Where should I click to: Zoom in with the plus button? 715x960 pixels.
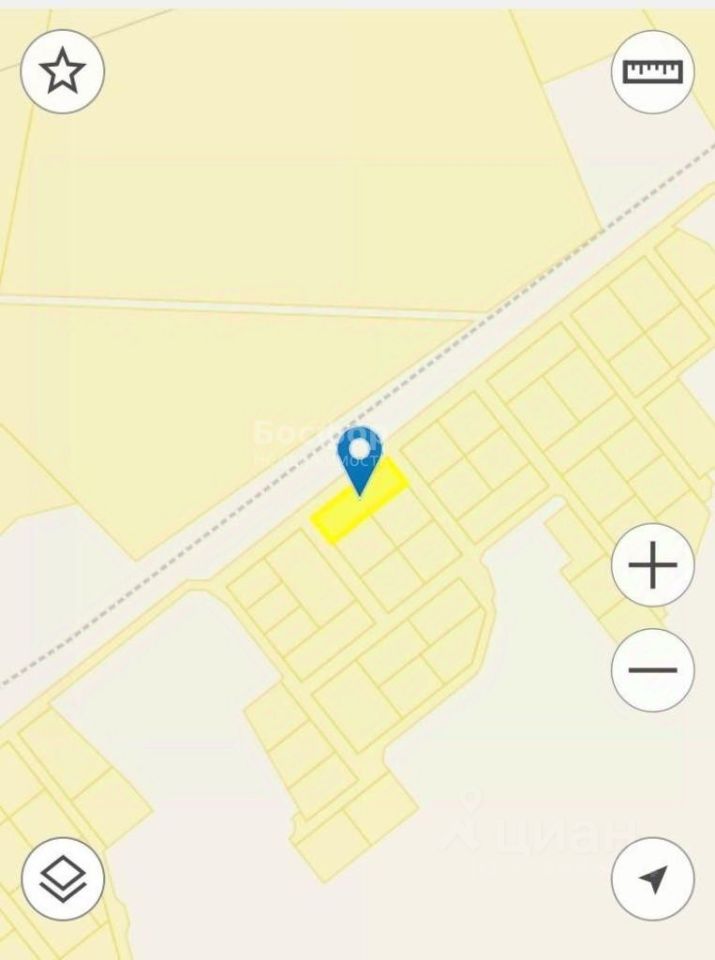(x=652, y=565)
